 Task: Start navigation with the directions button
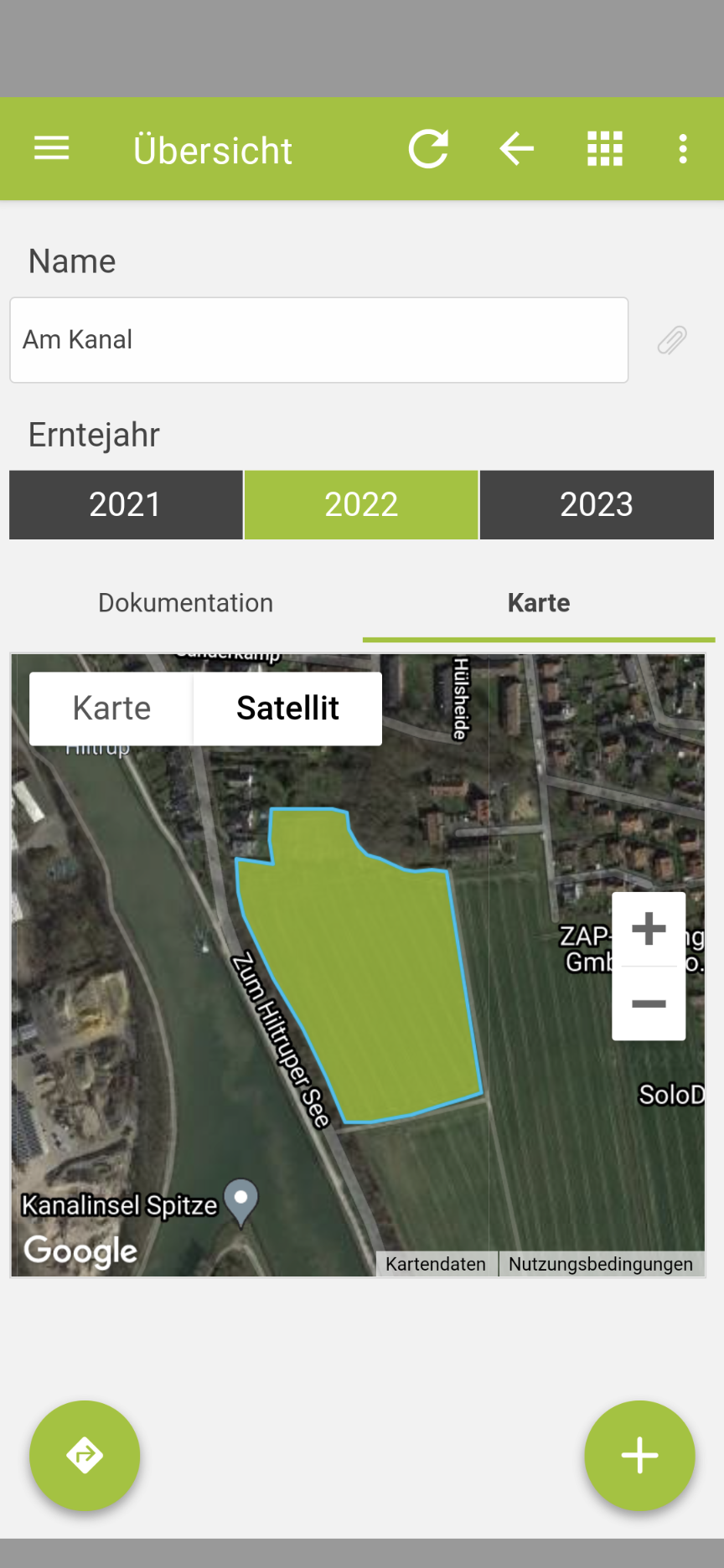point(85,1455)
